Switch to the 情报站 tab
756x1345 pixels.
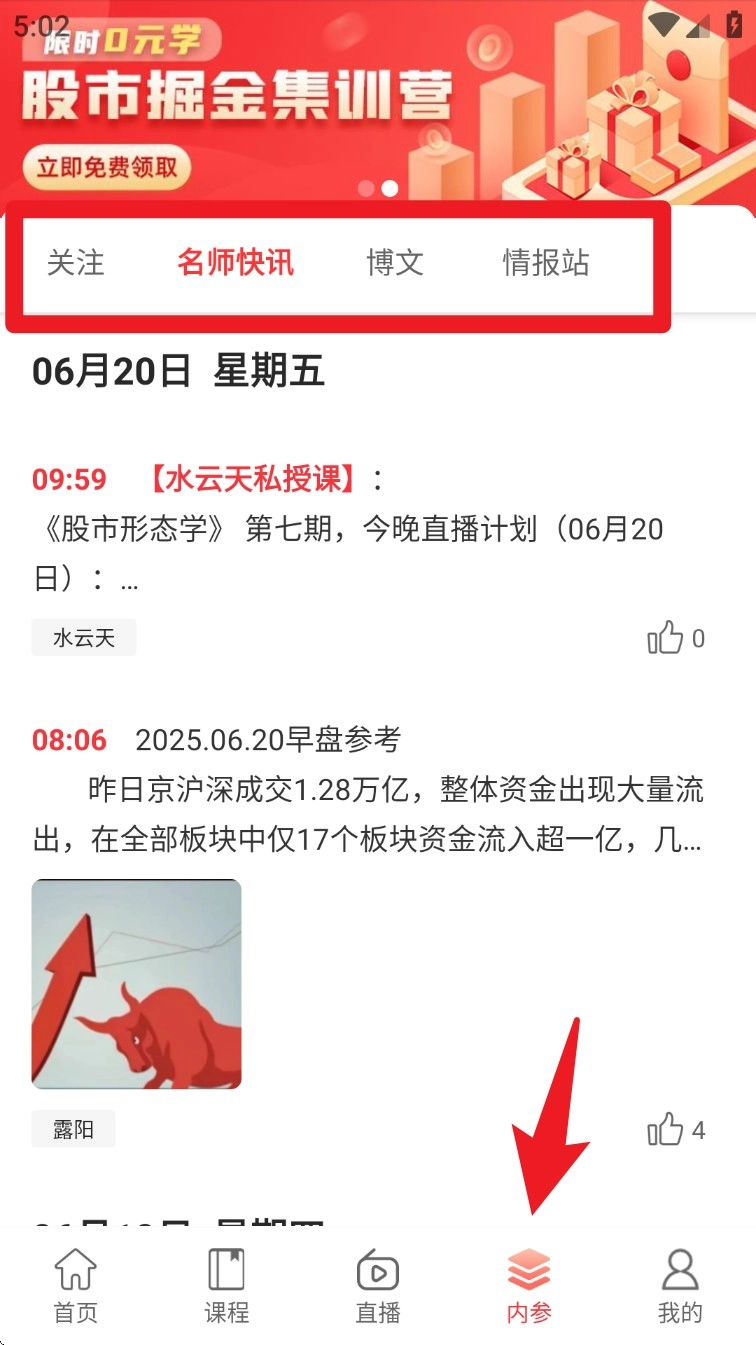[x=545, y=263]
